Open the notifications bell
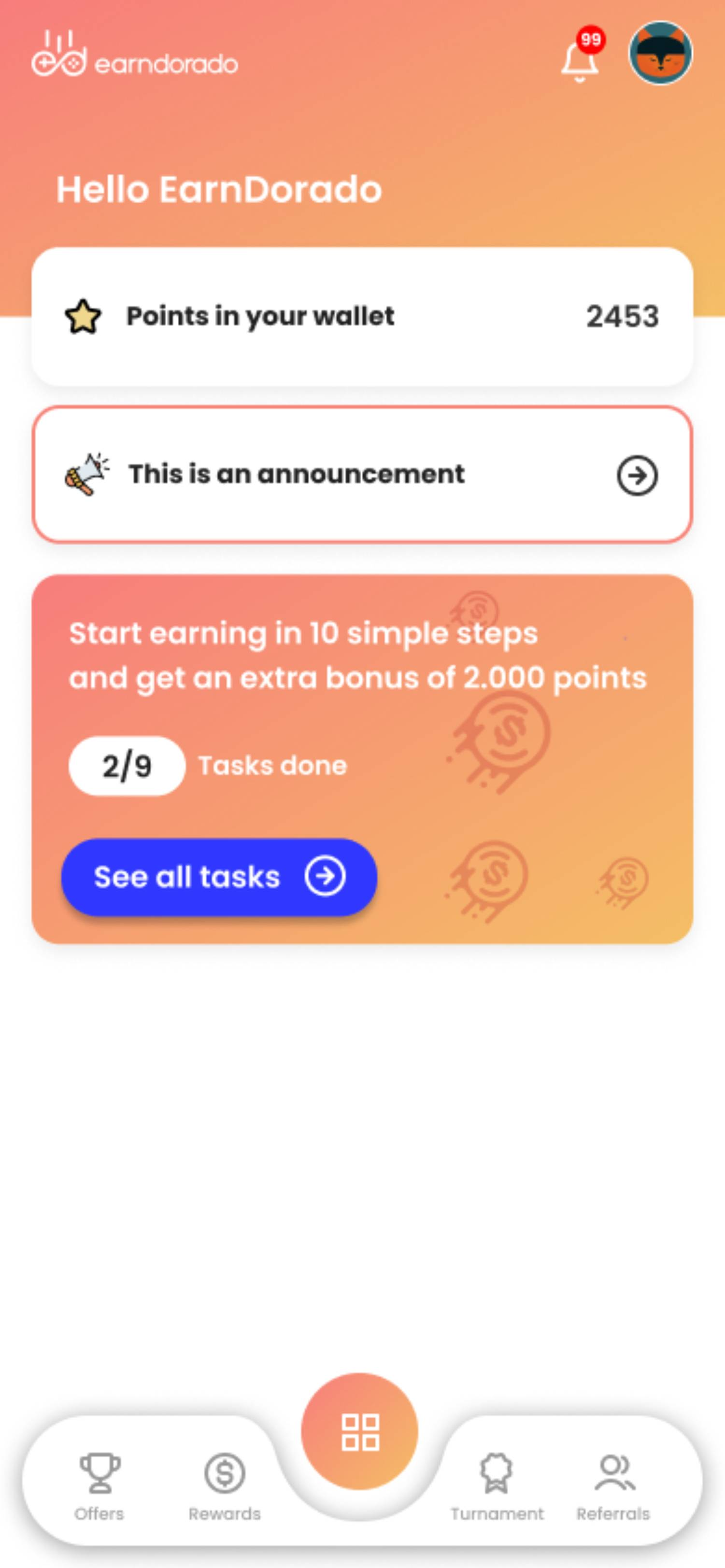This screenshot has height=1568, width=725. coord(579,61)
